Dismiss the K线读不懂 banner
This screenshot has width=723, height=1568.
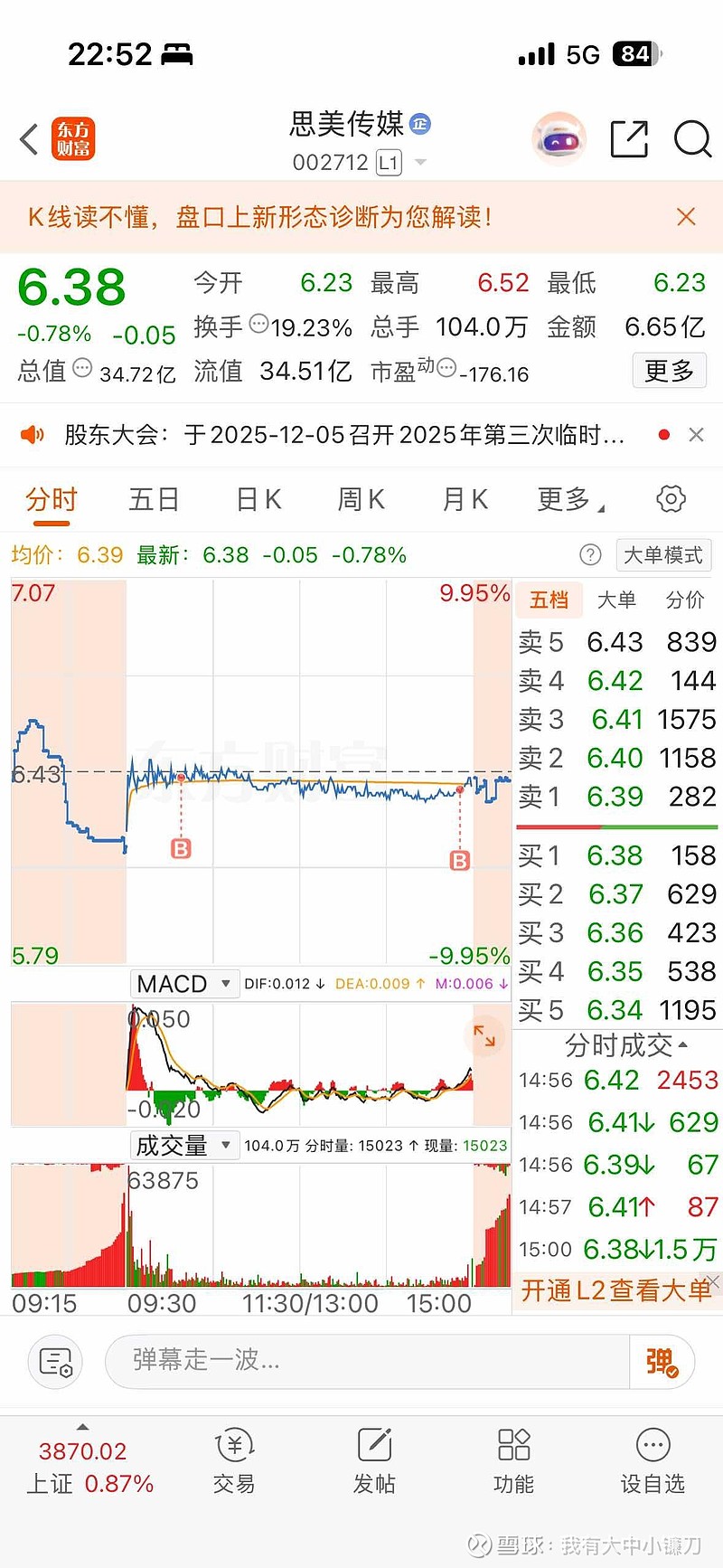(686, 217)
